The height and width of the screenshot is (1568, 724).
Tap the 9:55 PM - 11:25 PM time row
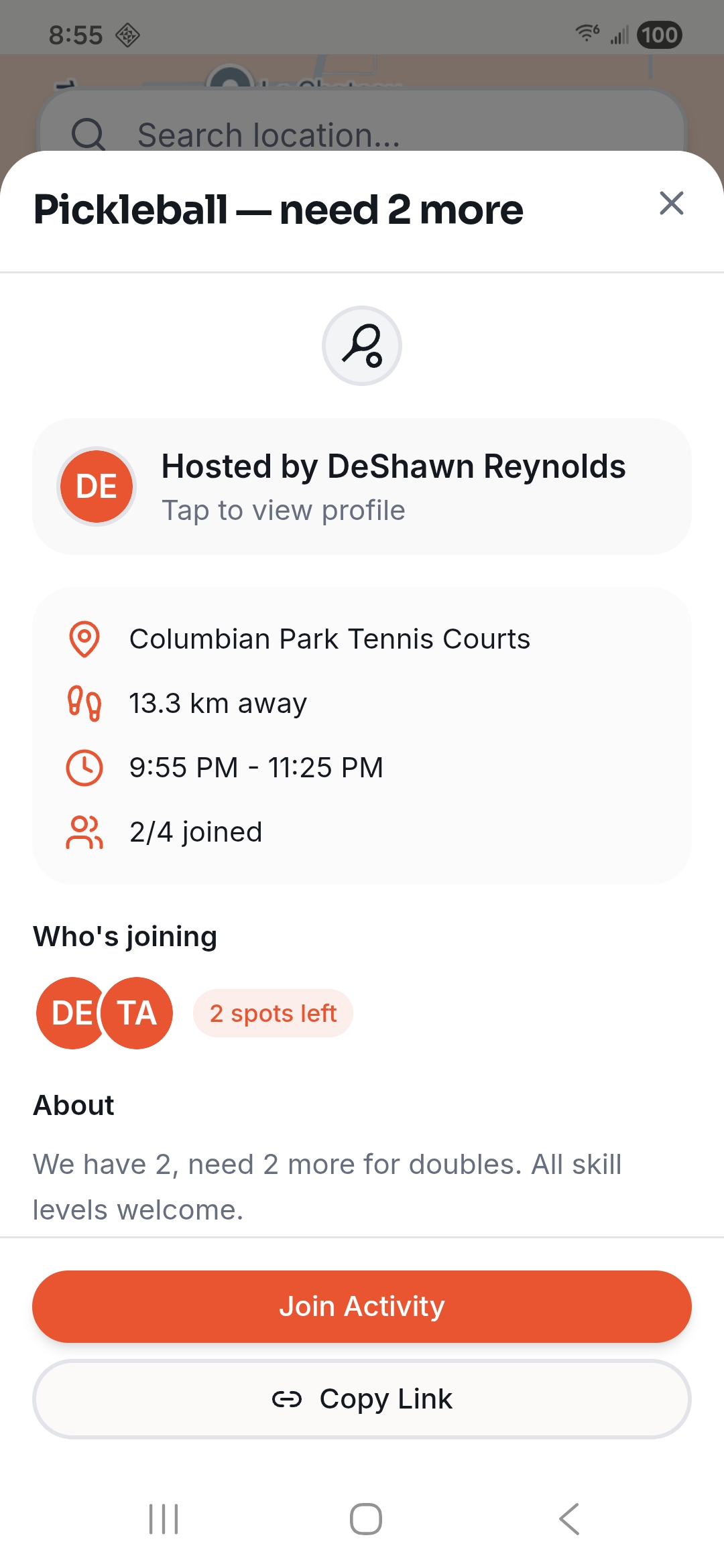[255, 767]
